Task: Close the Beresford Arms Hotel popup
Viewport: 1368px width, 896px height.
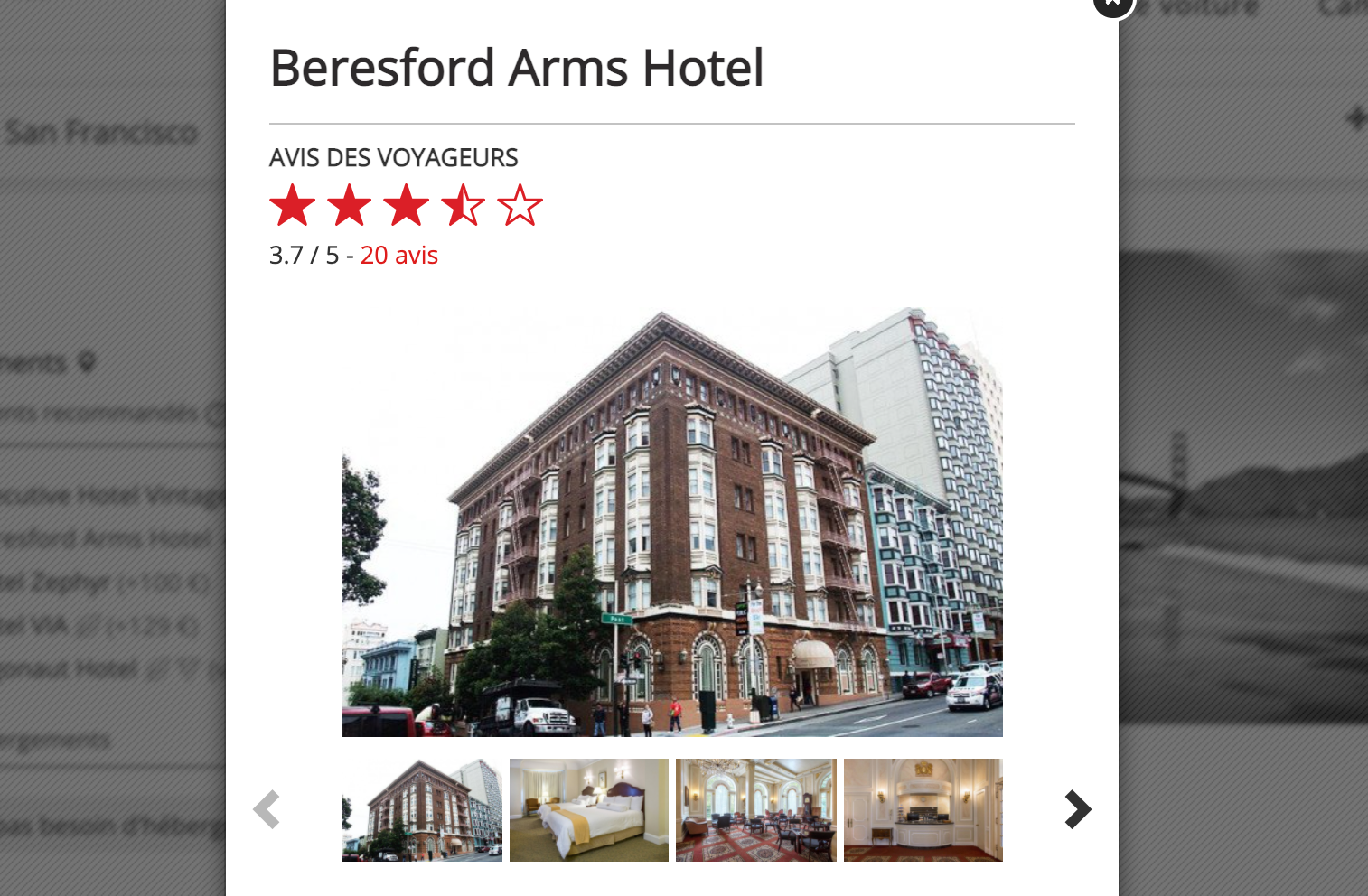Action: [1112, 4]
